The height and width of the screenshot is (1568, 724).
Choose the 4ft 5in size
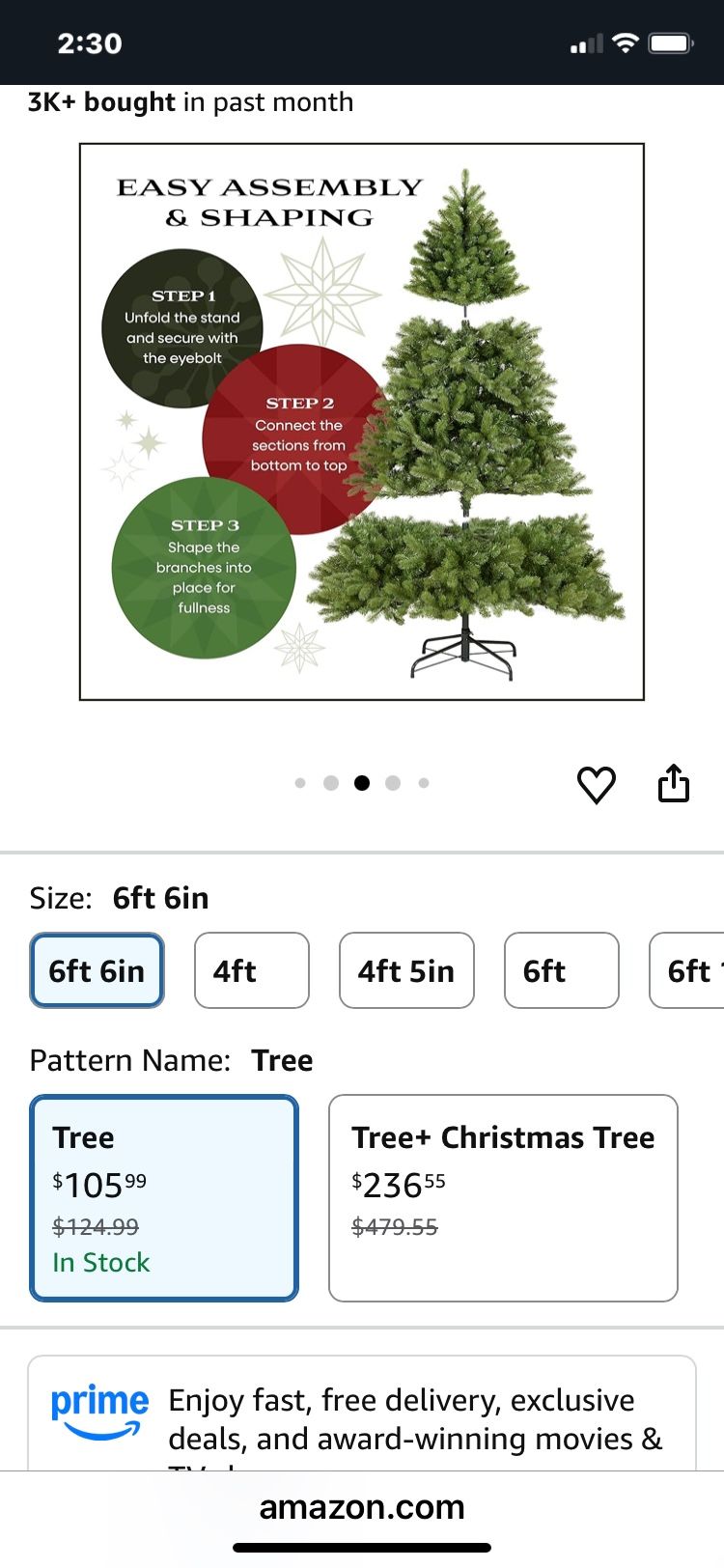pos(406,970)
